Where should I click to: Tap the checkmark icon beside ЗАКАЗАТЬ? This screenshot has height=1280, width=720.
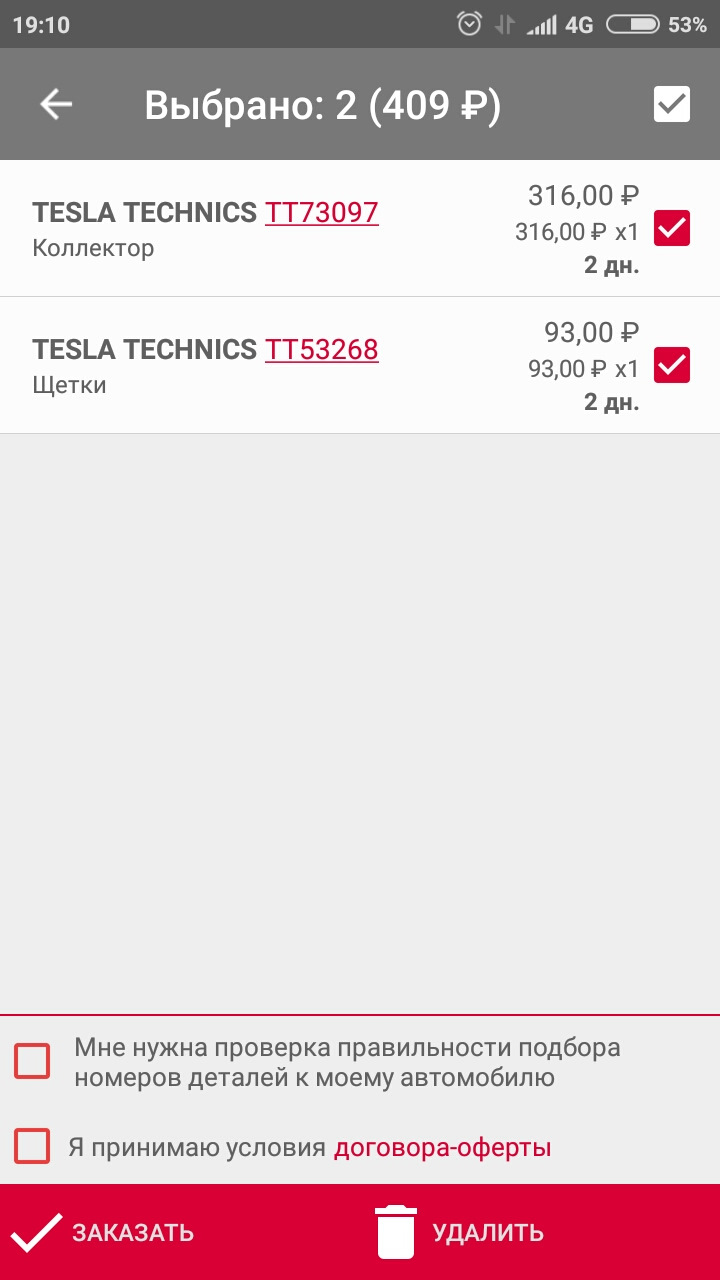38,1231
